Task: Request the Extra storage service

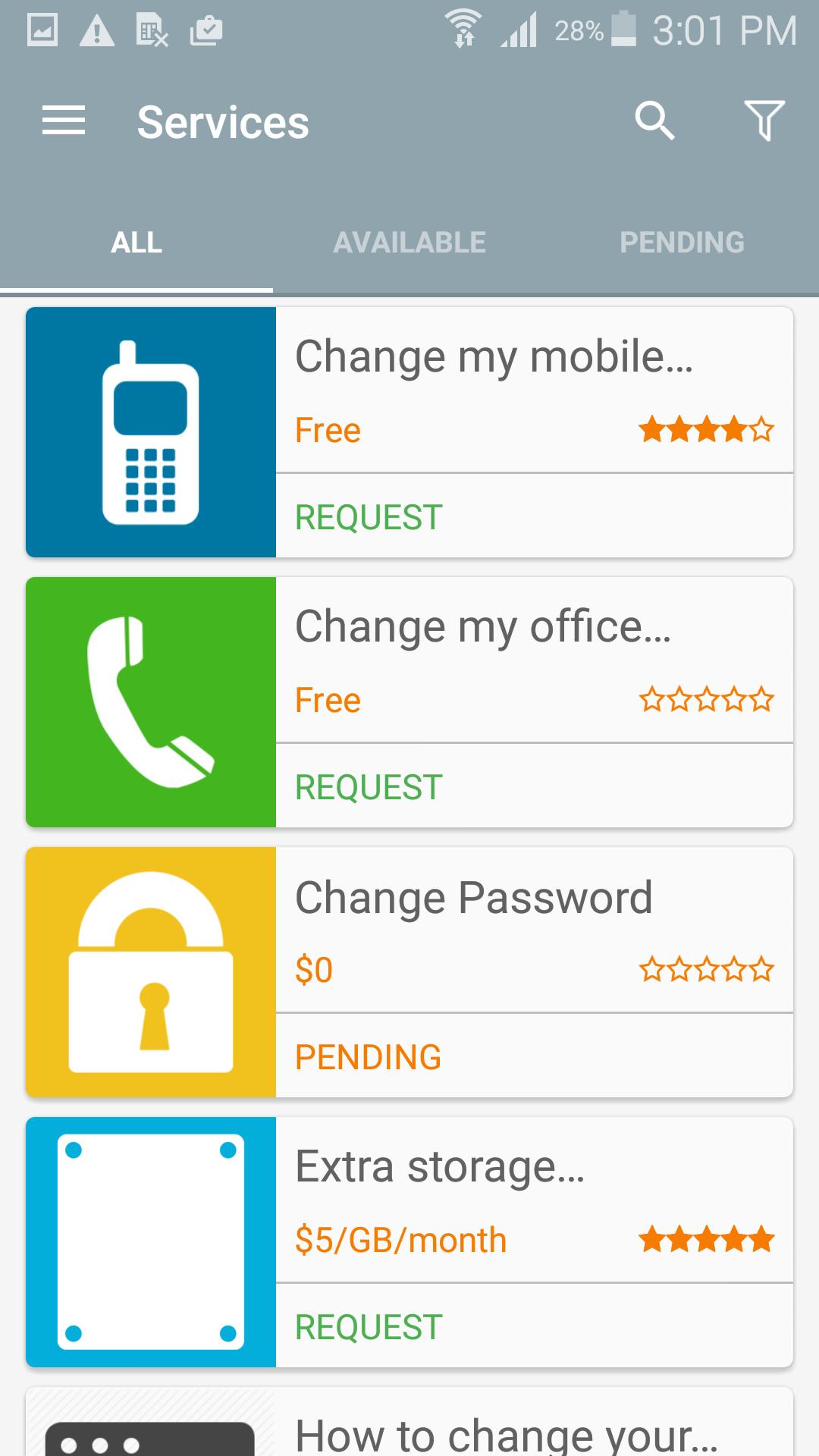Action: tap(369, 1328)
